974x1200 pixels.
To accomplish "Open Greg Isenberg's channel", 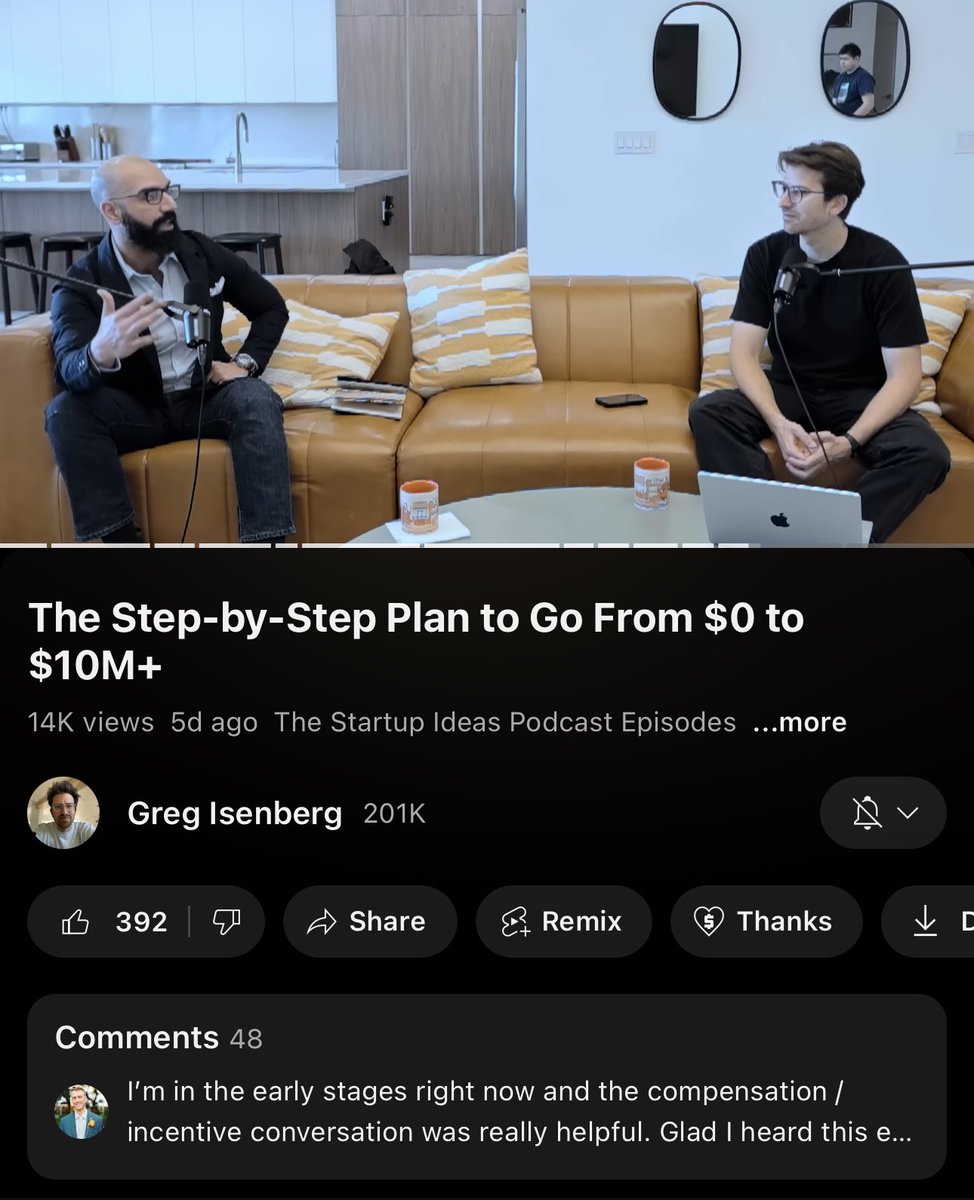I will pyautogui.click(x=234, y=813).
